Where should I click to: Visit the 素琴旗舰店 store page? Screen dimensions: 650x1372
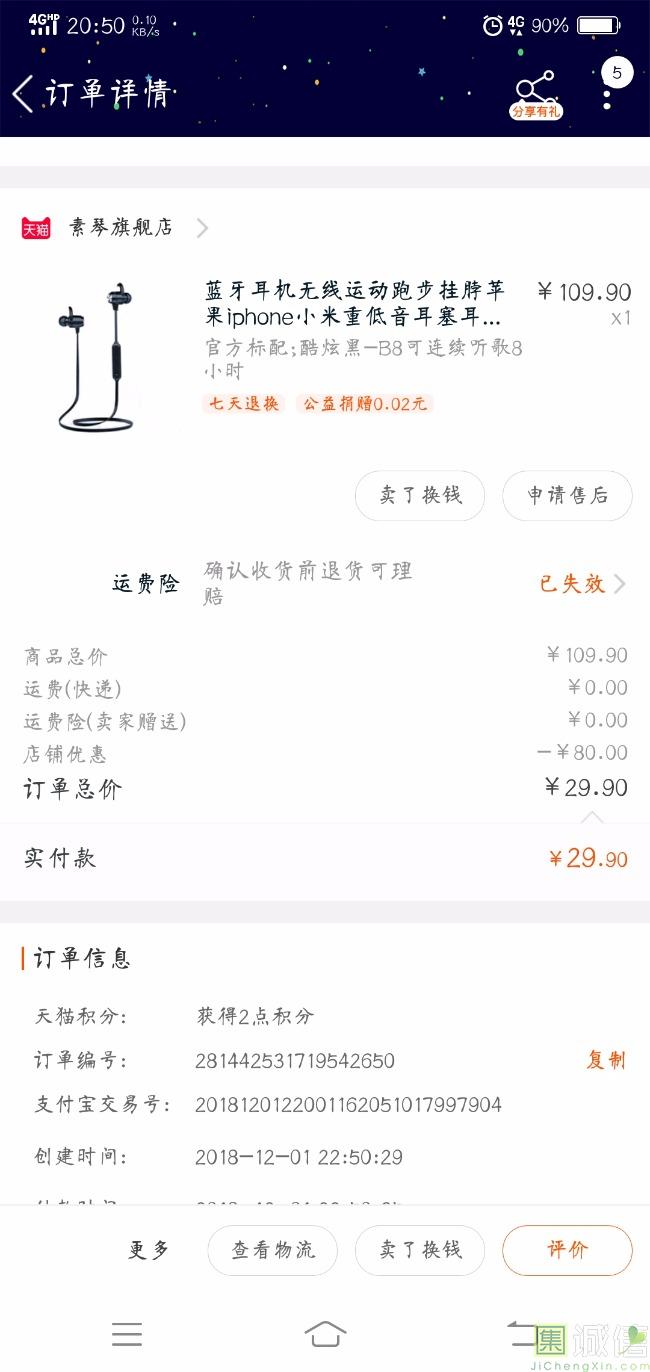click(122, 228)
